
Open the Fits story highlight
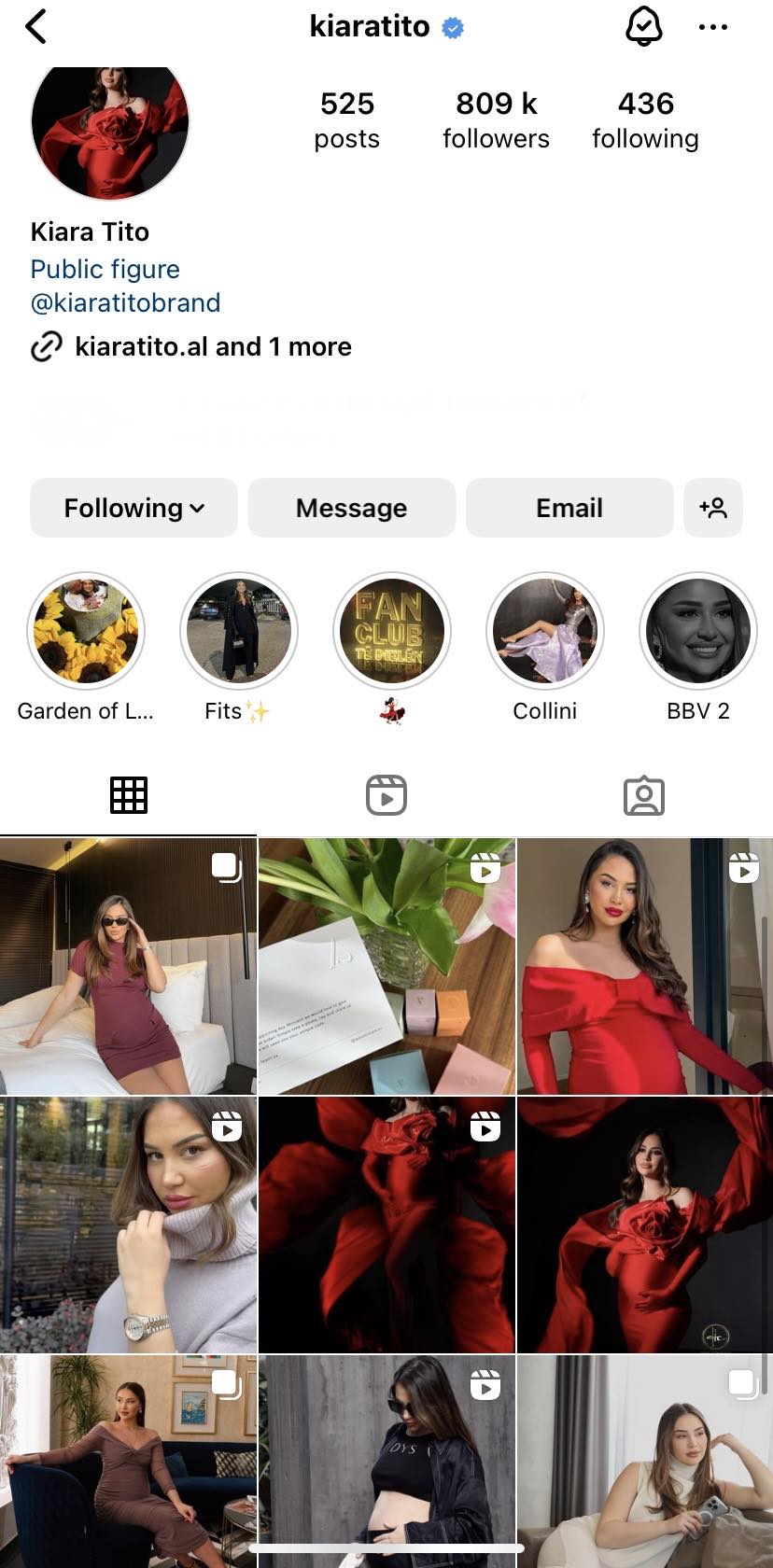(238, 631)
